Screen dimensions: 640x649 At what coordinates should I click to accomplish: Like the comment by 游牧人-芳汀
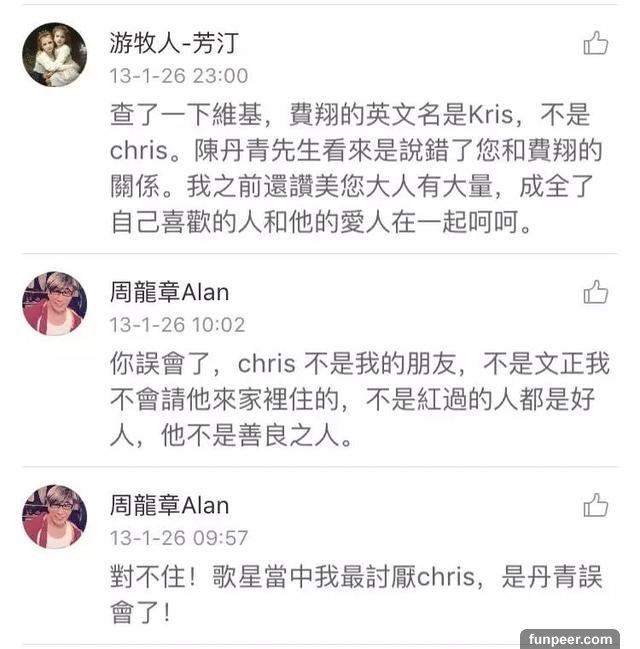tap(596, 42)
